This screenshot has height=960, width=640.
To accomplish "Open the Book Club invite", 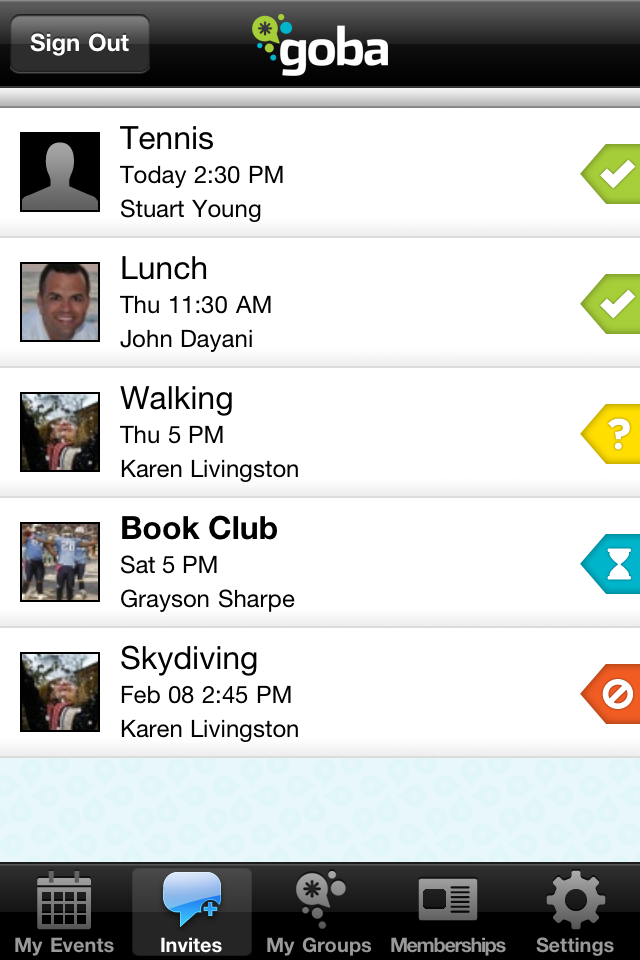I will click(x=300, y=563).
